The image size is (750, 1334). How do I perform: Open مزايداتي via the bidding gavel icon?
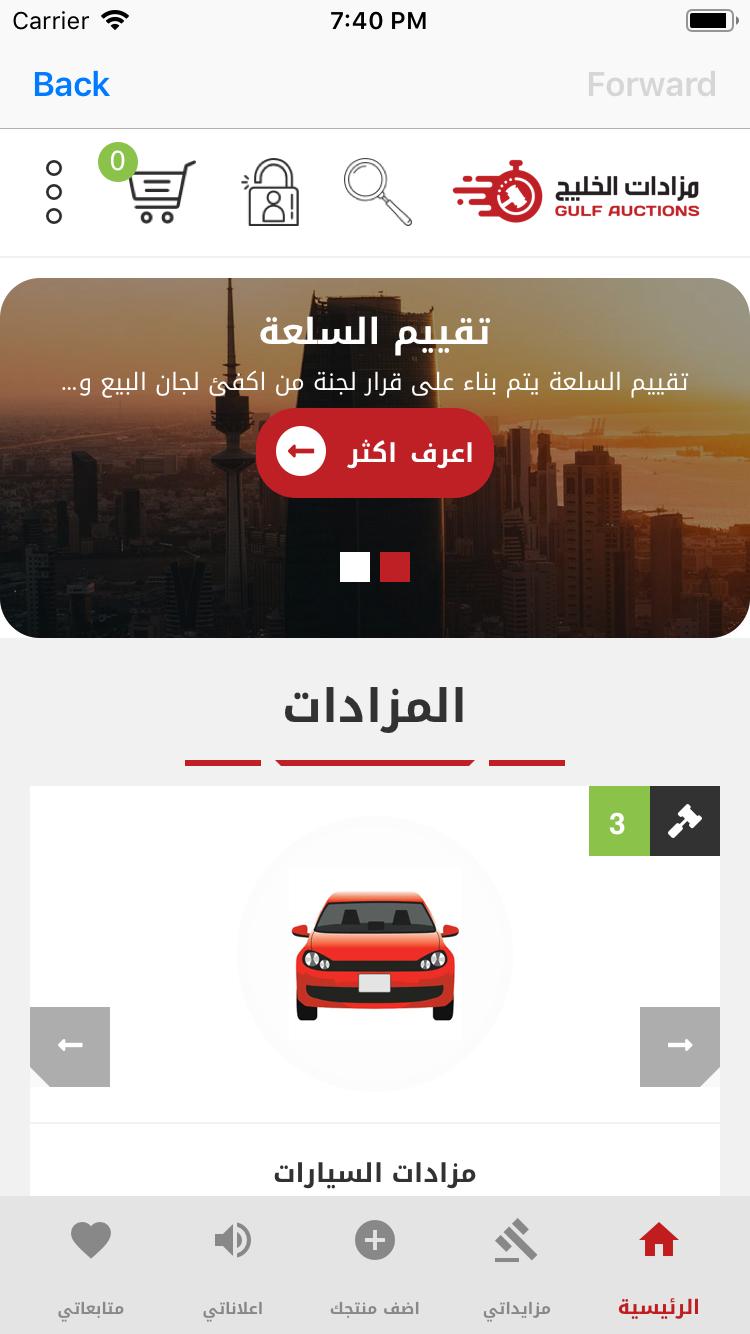516,1238
